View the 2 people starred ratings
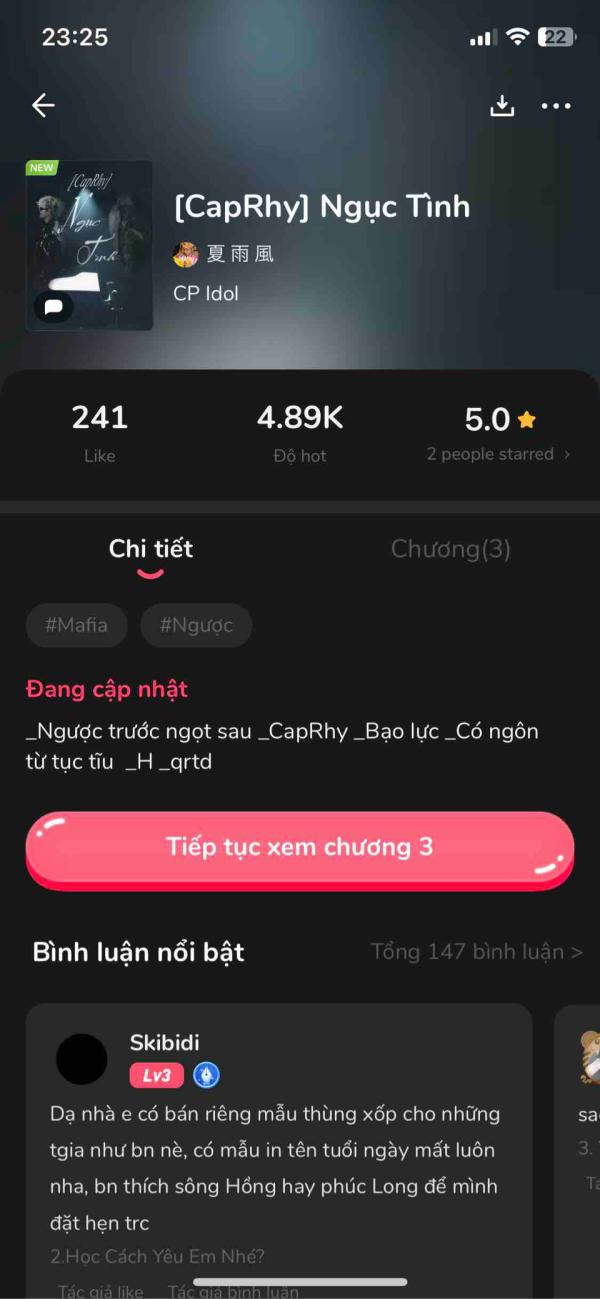600x1299 pixels. [498, 454]
